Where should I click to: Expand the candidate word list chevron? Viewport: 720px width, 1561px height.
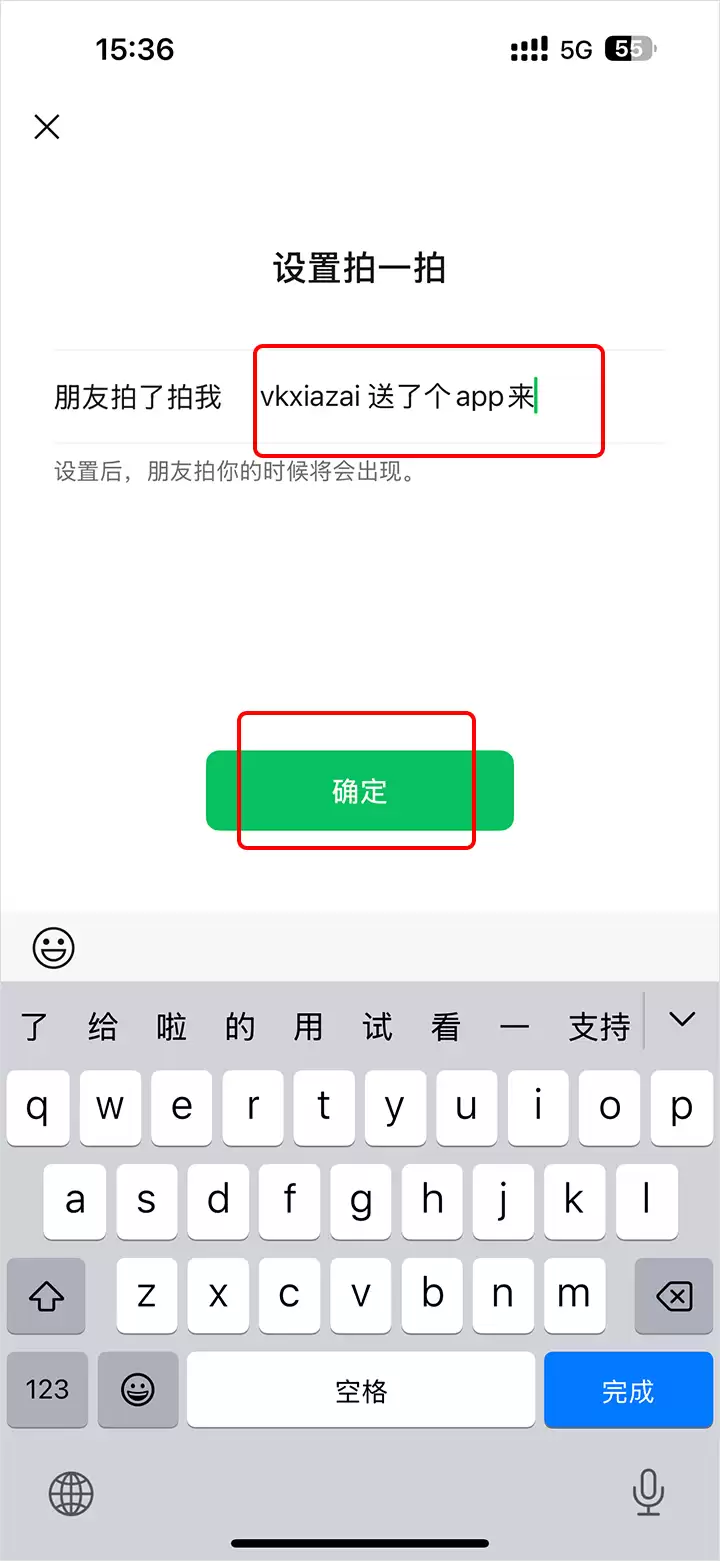pyautogui.click(x=681, y=1020)
